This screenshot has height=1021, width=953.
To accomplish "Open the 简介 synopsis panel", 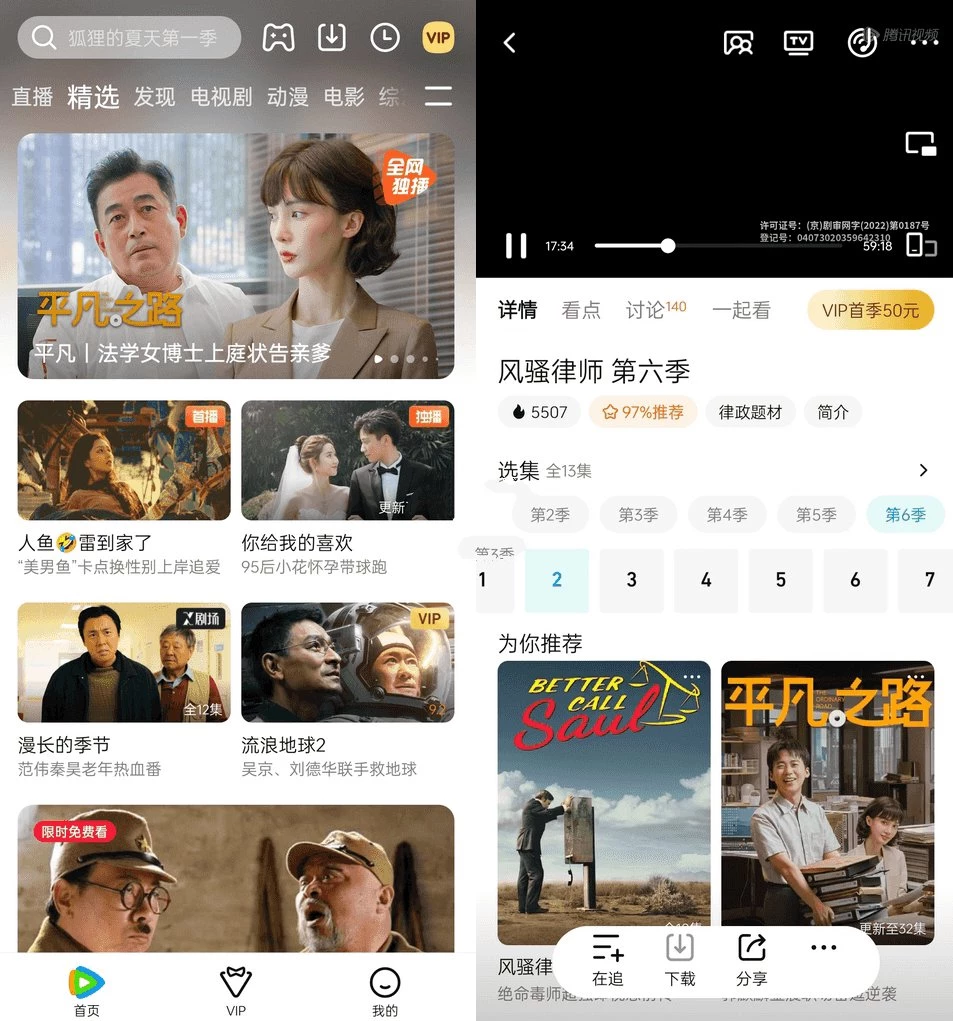I will click(x=833, y=412).
